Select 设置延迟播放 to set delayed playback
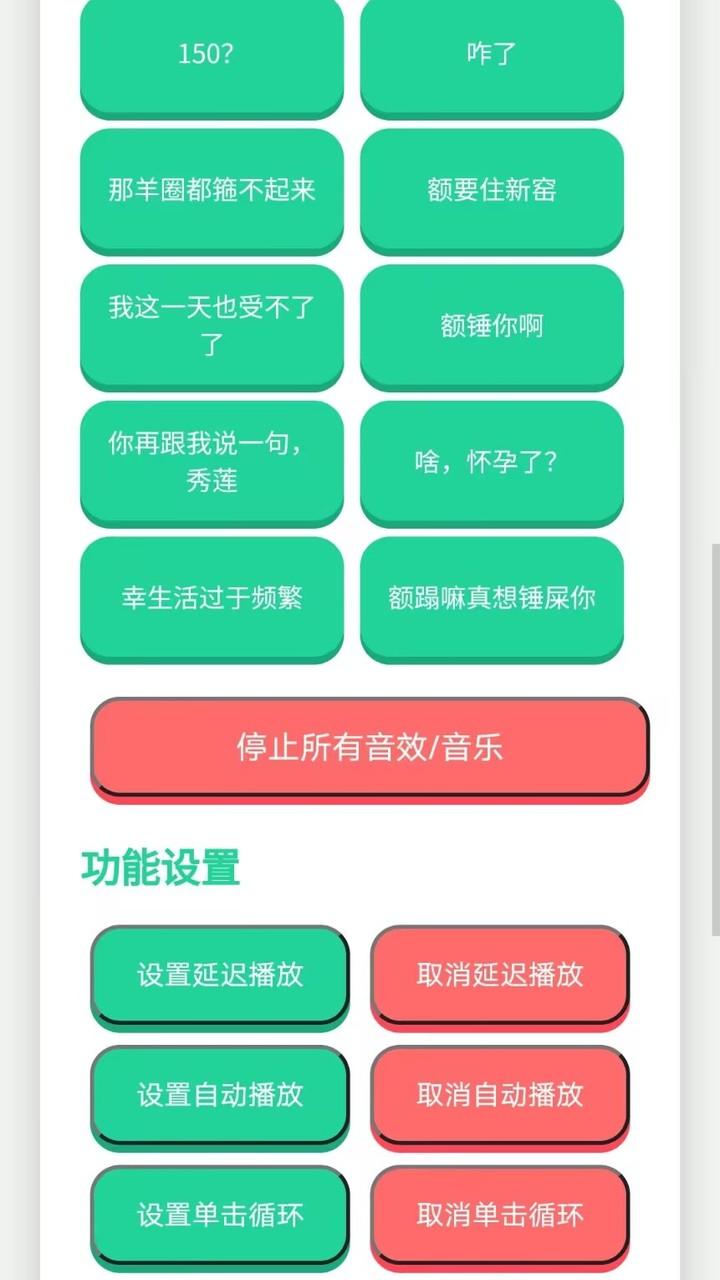 pos(220,975)
